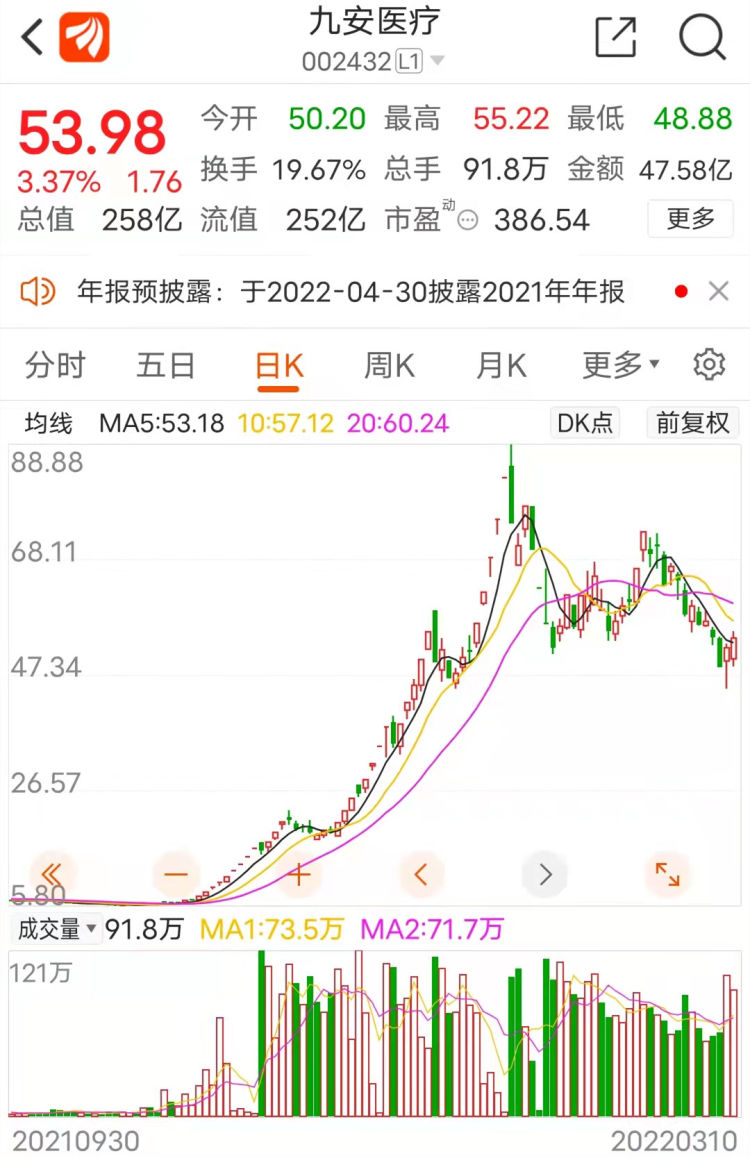
Task: Tap the share/external link icon
Action: (616, 37)
